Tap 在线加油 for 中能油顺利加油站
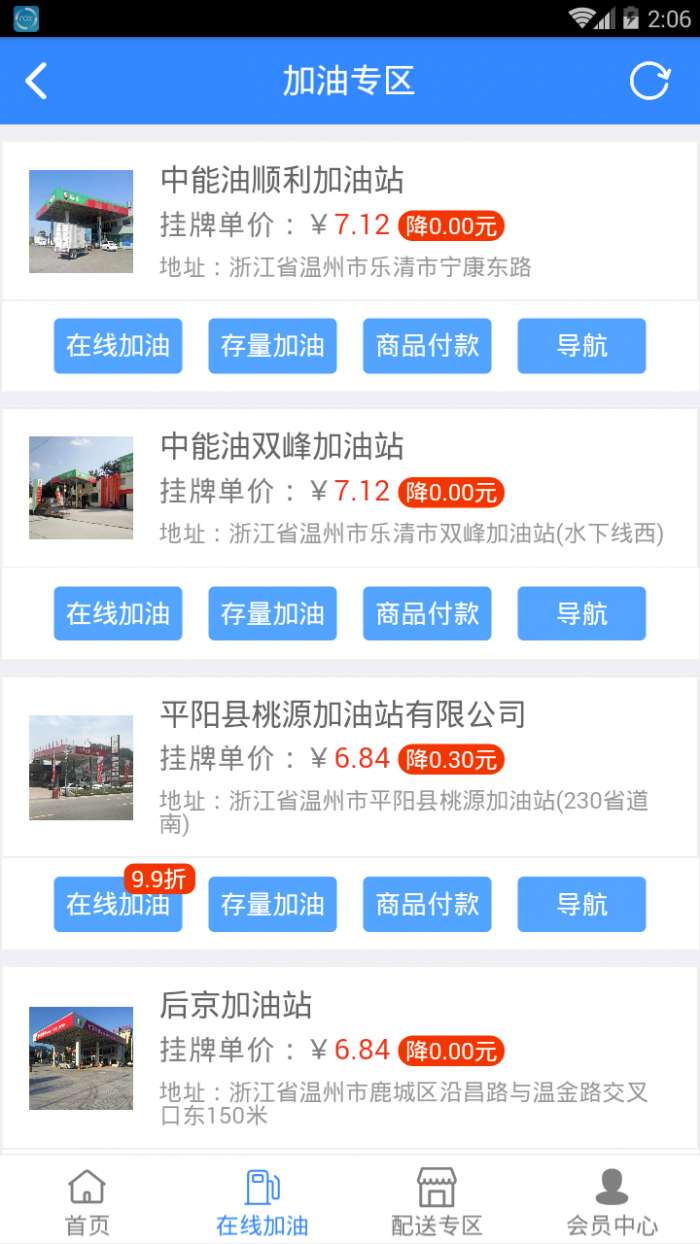This screenshot has height=1244, width=700. tap(118, 346)
